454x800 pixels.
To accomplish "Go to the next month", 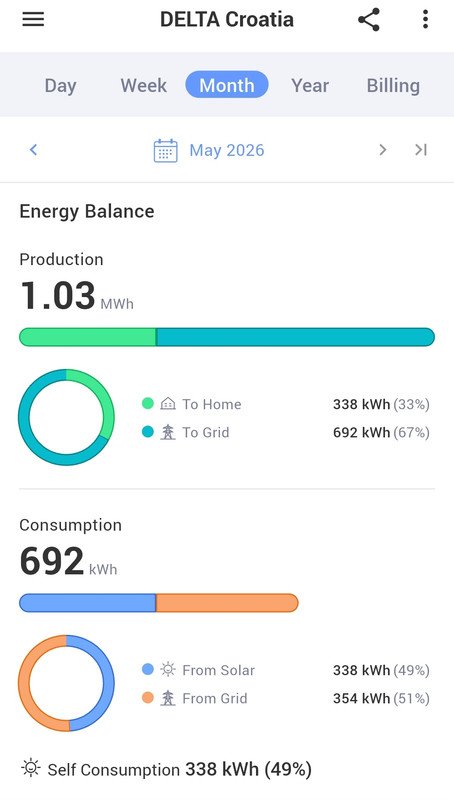I will (x=383, y=150).
